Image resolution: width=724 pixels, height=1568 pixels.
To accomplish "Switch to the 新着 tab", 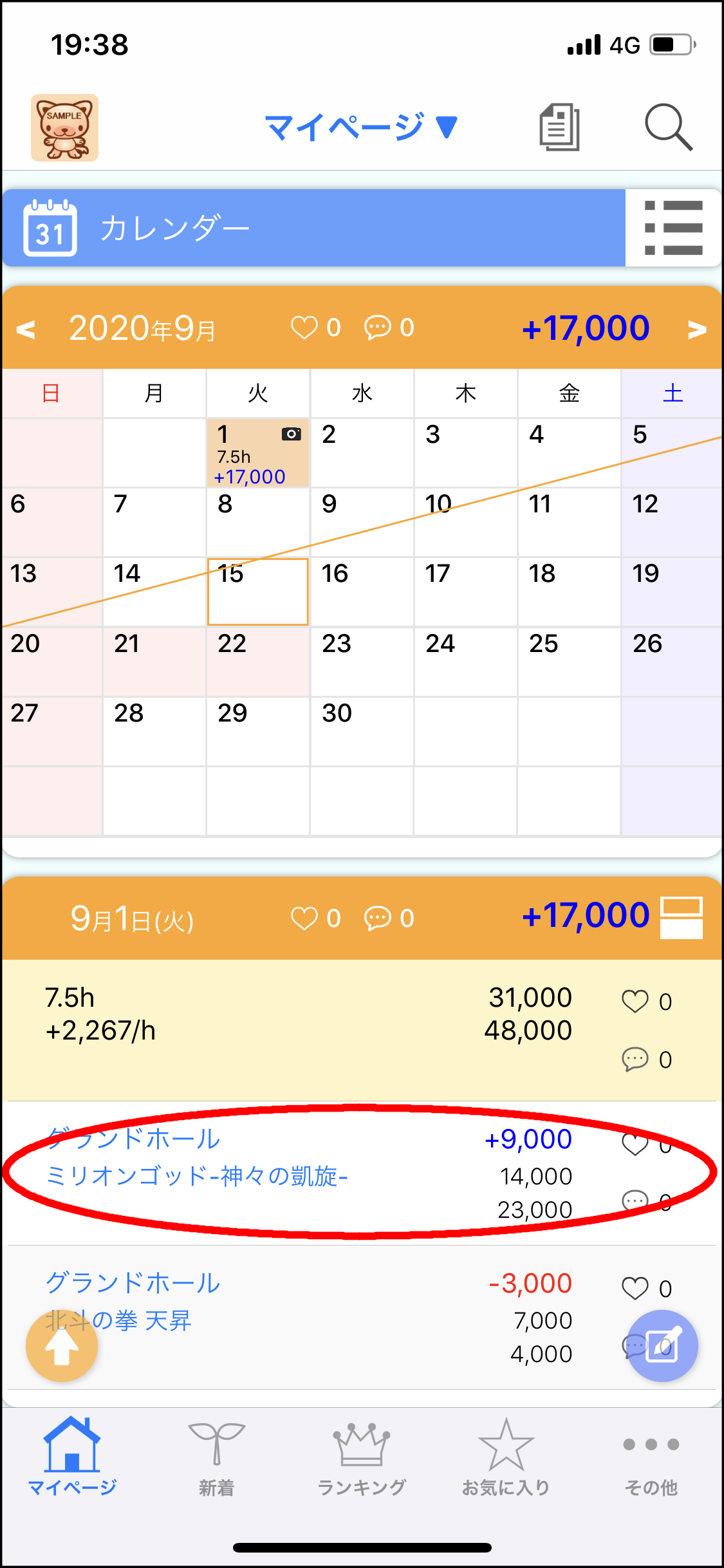I will point(217,1459).
